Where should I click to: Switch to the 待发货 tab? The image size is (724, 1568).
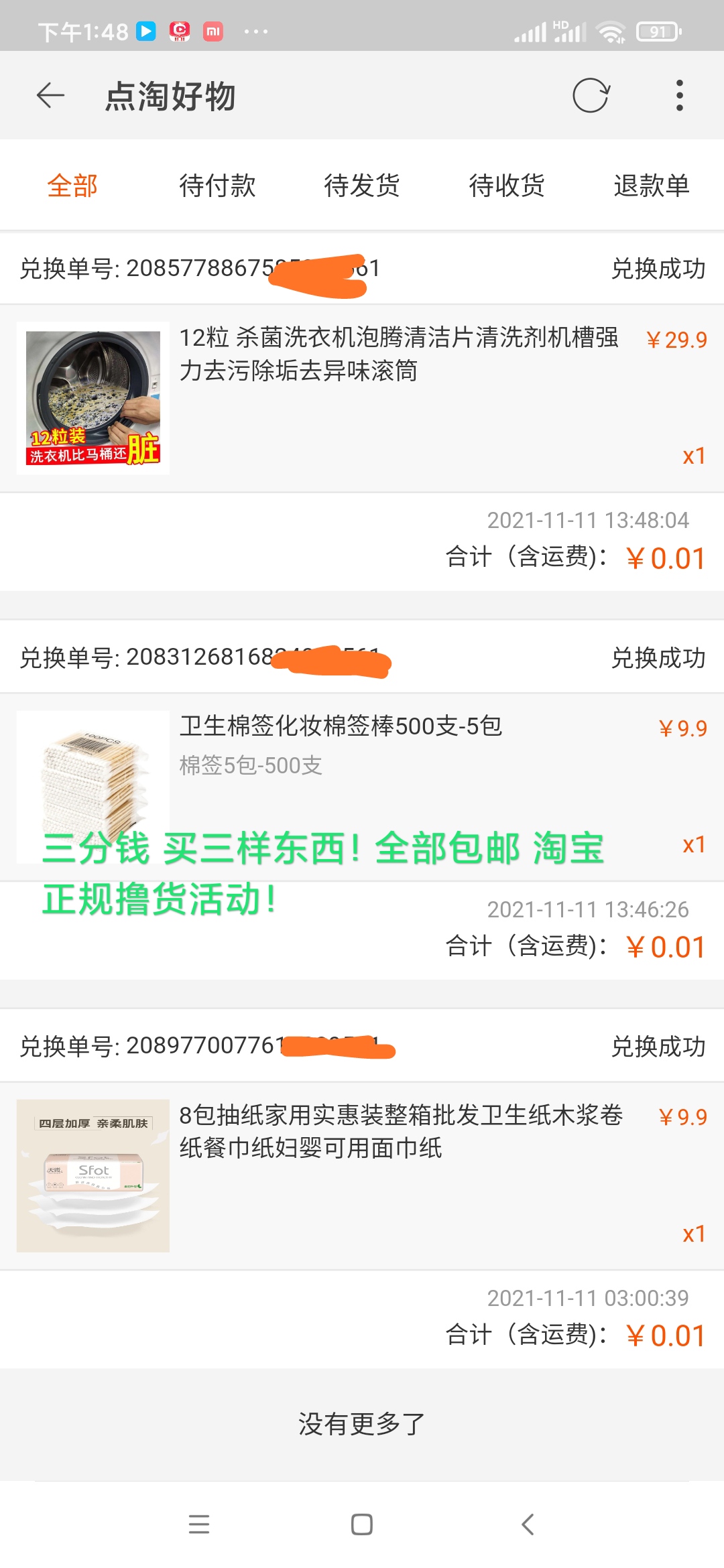[362, 186]
